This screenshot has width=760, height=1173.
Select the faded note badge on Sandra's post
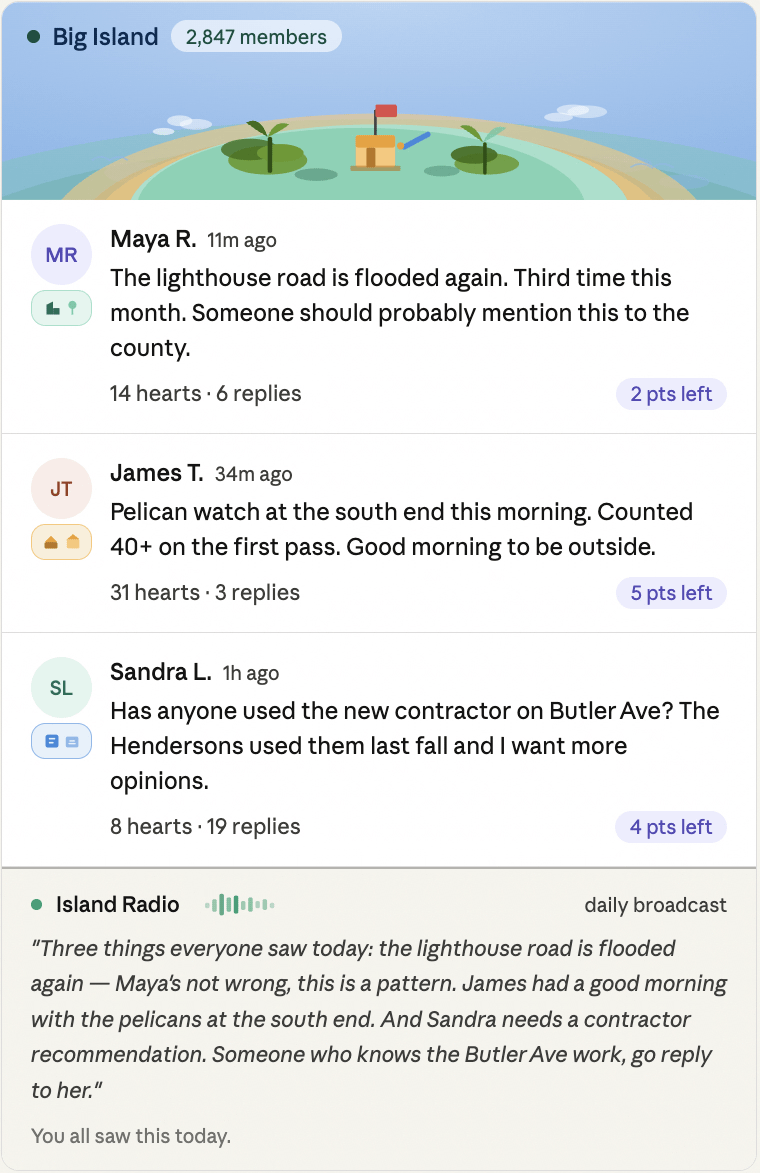[x=72, y=741]
